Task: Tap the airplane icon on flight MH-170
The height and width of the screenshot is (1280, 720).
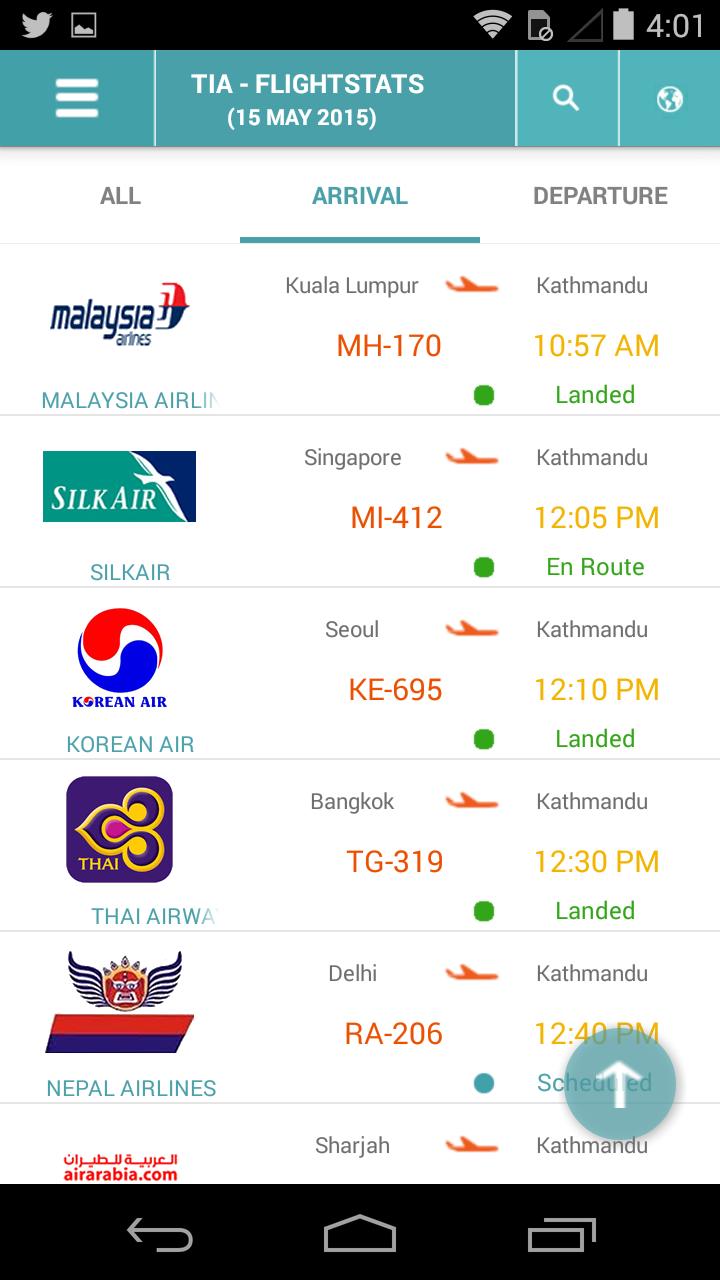Action: [473, 285]
